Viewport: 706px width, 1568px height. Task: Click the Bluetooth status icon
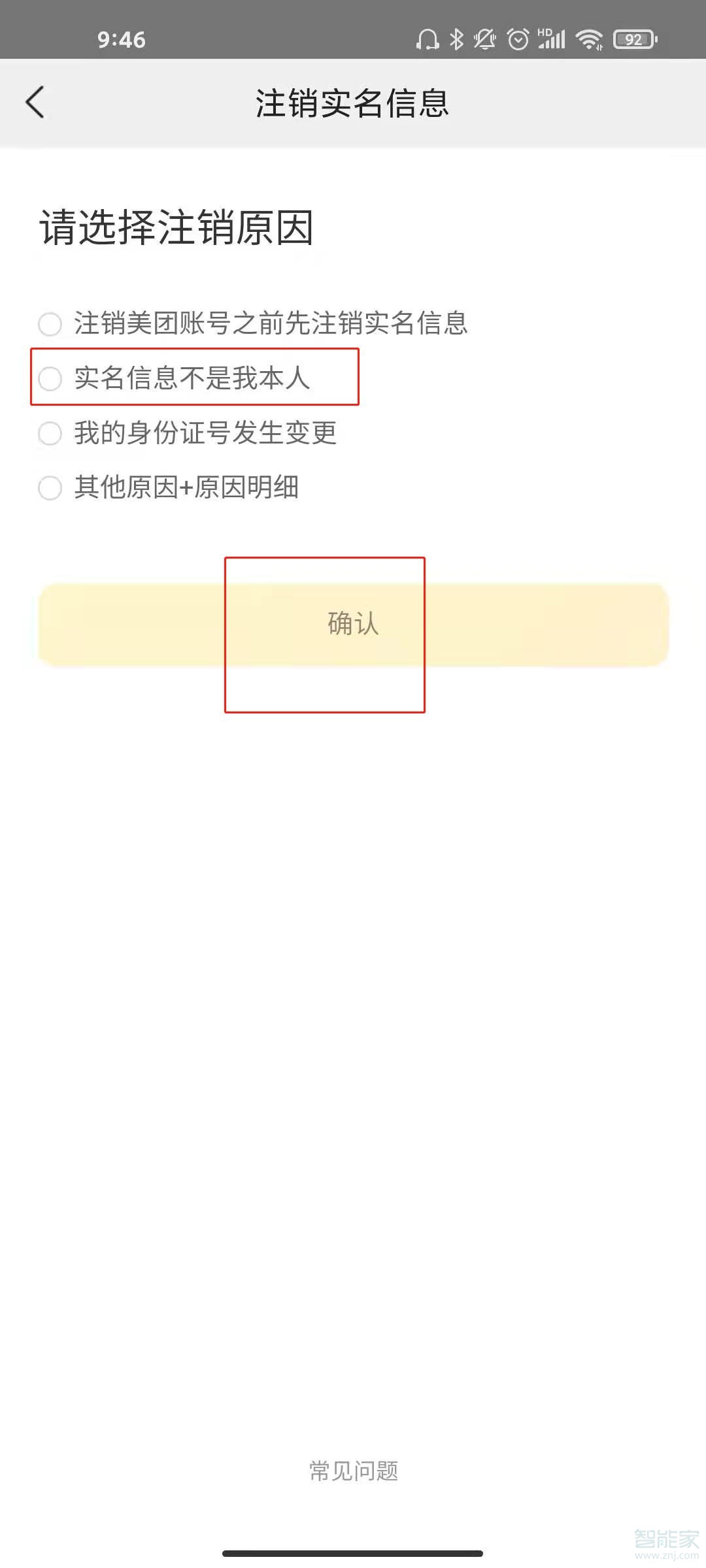pos(456,39)
